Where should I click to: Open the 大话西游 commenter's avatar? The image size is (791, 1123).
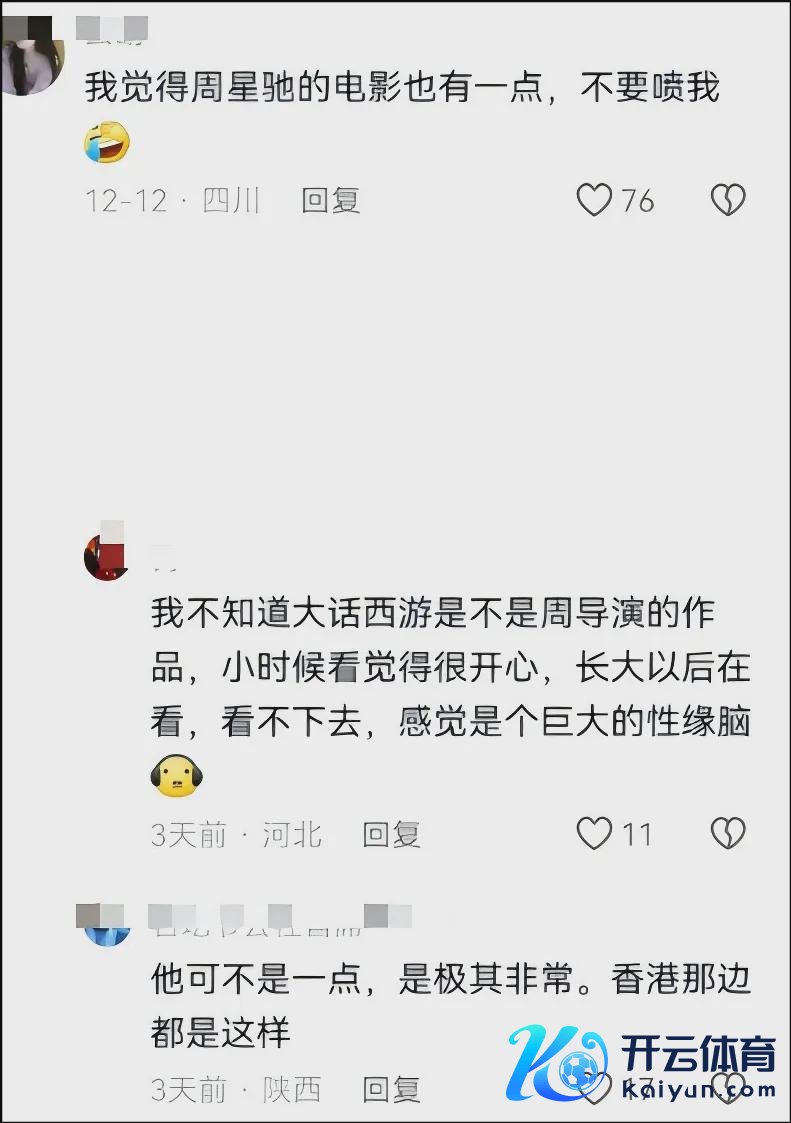coord(106,557)
